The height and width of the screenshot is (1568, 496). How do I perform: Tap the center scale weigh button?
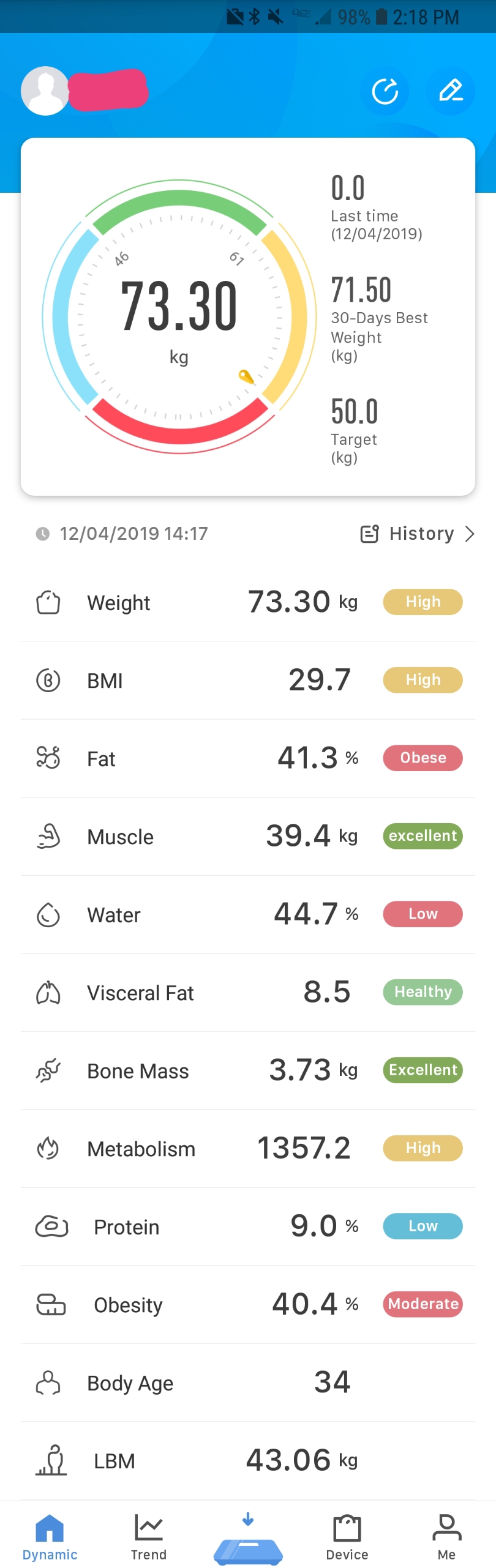[248, 1540]
